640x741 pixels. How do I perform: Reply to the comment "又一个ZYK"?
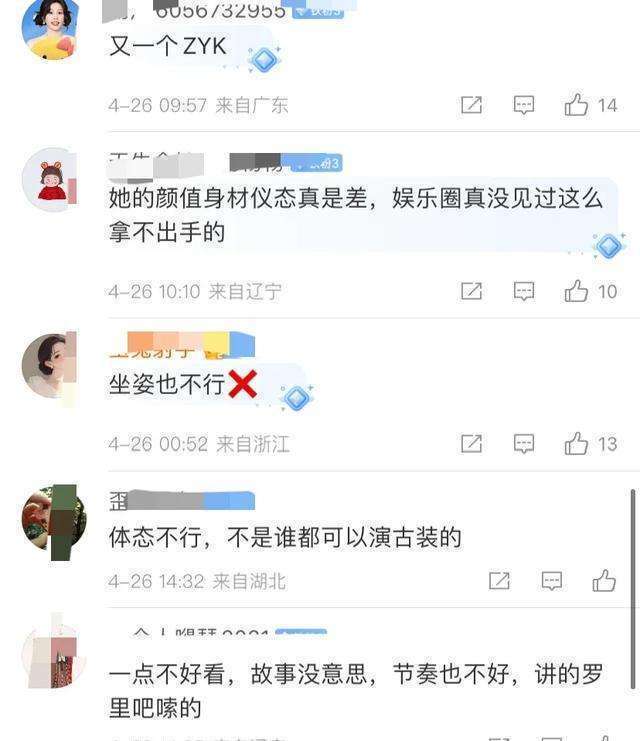coord(524,105)
